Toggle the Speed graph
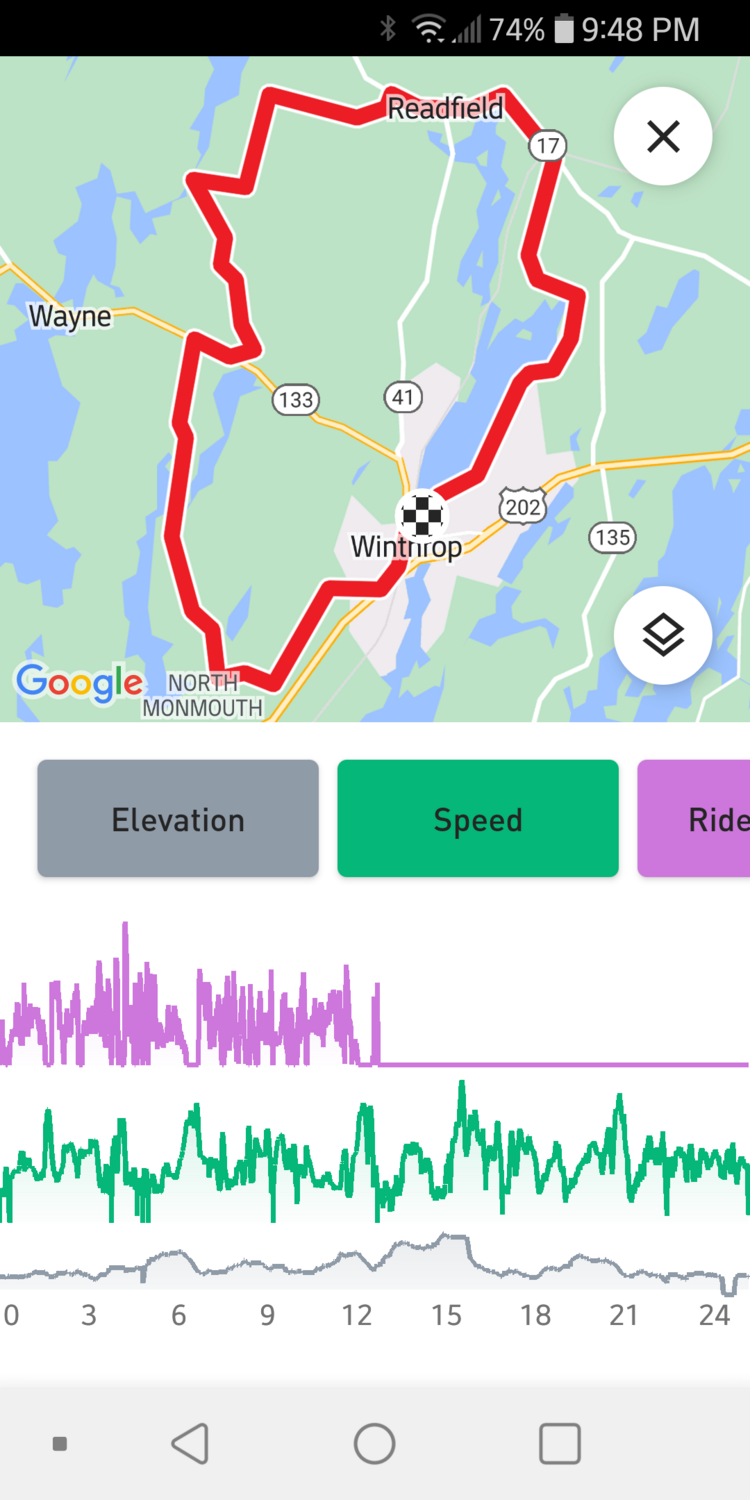Image resolution: width=750 pixels, height=1500 pixels. [478, 819]
